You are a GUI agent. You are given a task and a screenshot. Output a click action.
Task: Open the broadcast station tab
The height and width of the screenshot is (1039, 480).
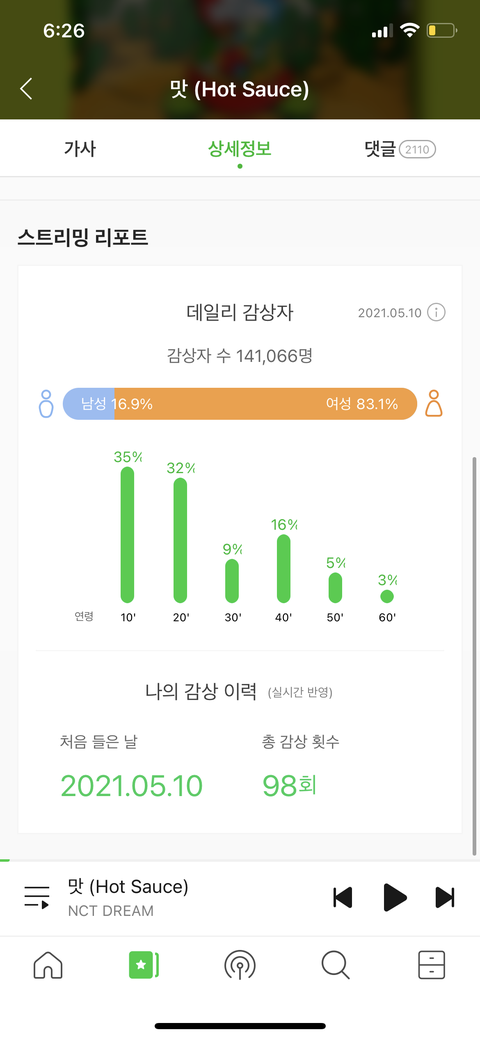tap(240, 965)
